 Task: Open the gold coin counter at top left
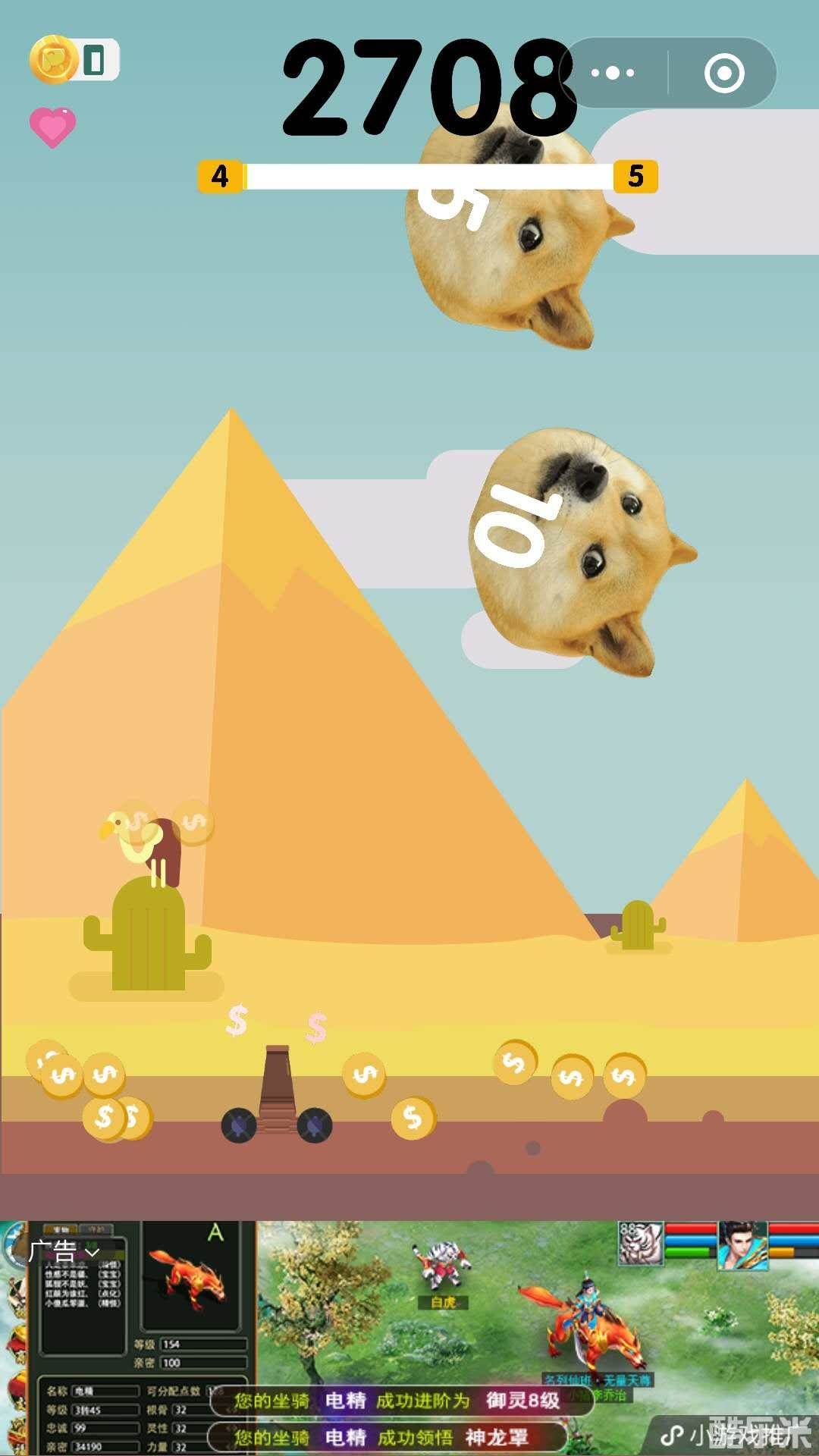click(73, 60)
